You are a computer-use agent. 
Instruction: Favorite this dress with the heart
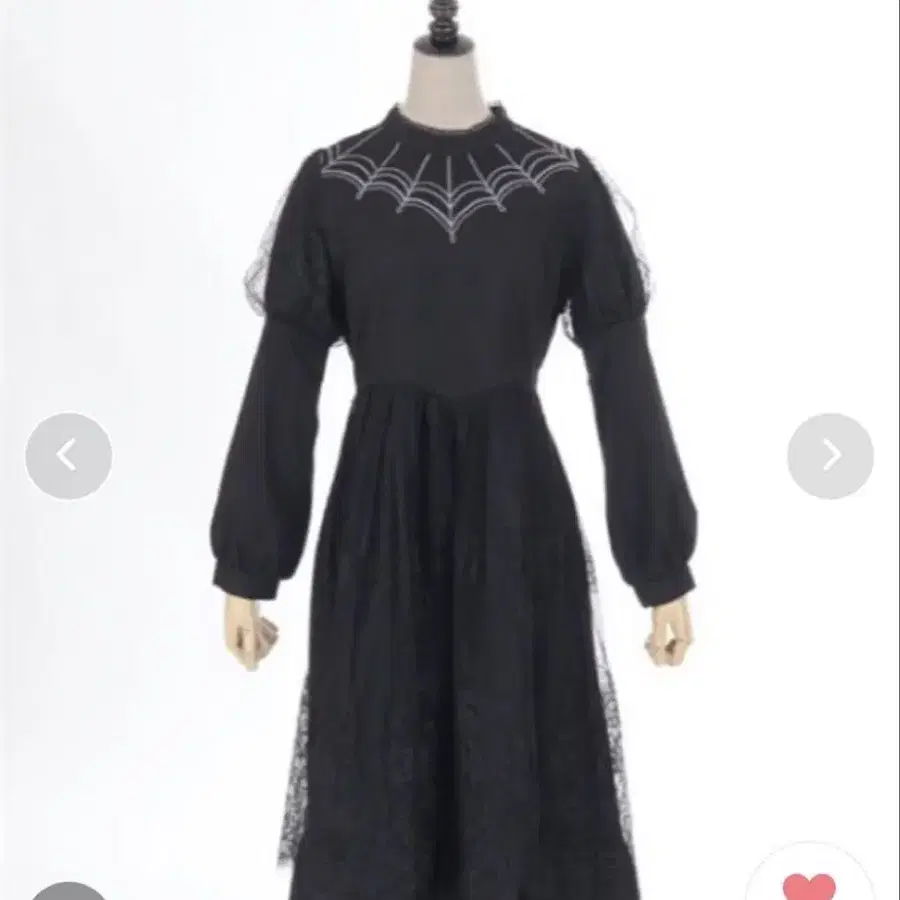pos(809,884)
